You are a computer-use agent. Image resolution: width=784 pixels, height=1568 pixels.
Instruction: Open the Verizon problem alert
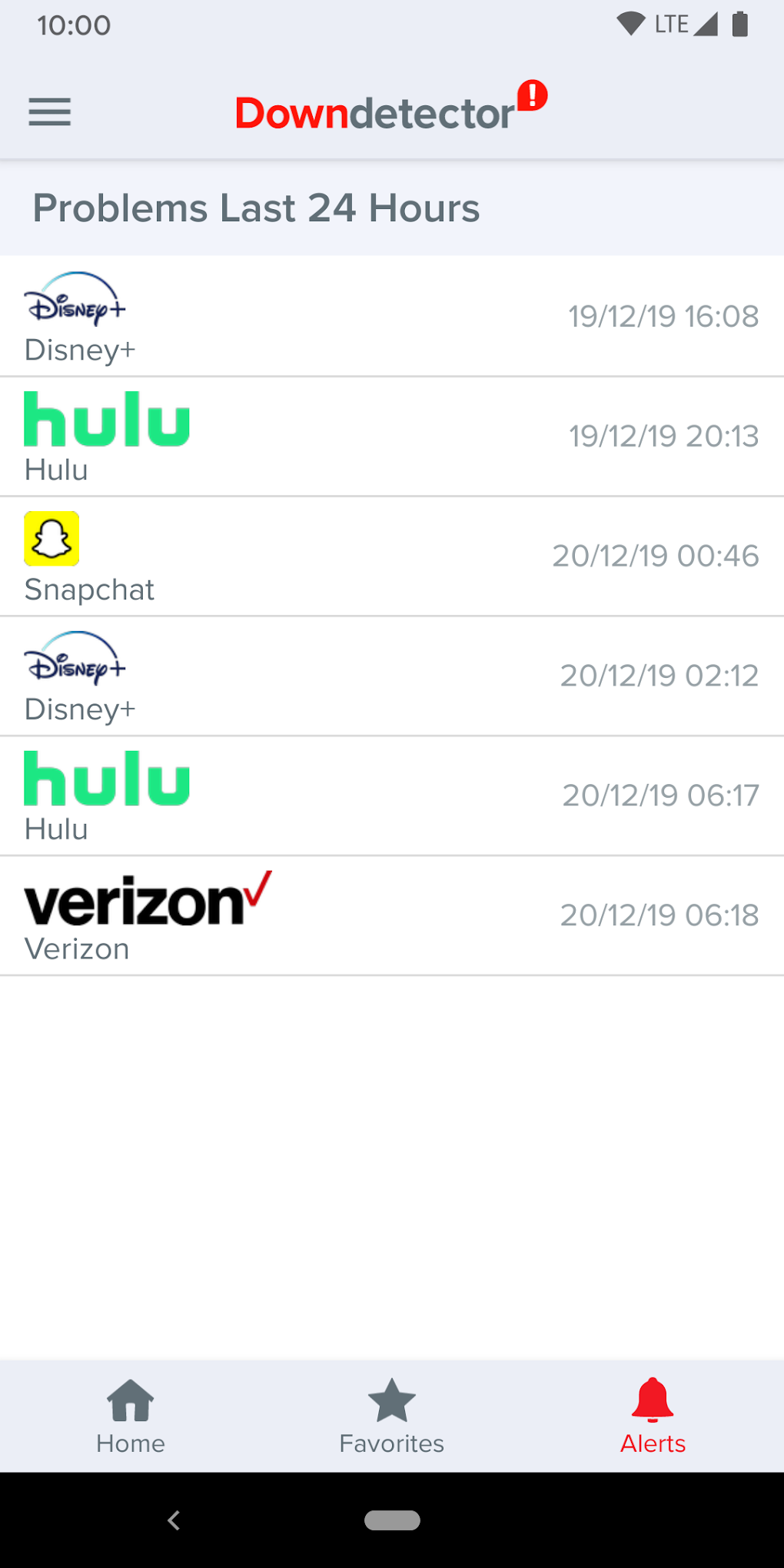click(392, 915)
